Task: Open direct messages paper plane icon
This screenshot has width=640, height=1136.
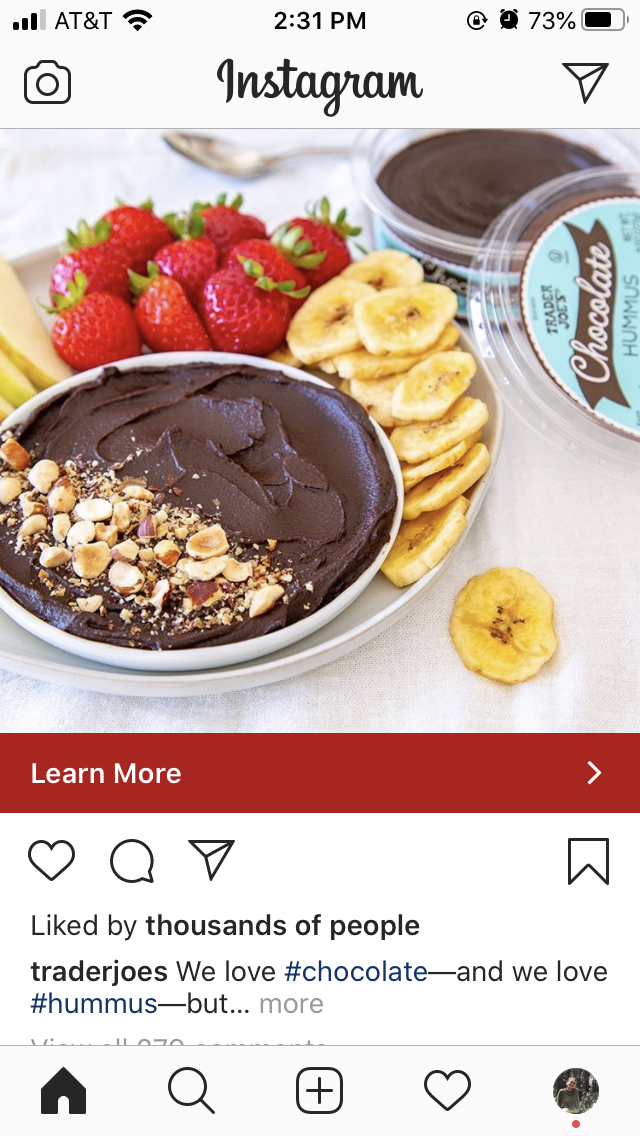Action: (x=585, y=82)
